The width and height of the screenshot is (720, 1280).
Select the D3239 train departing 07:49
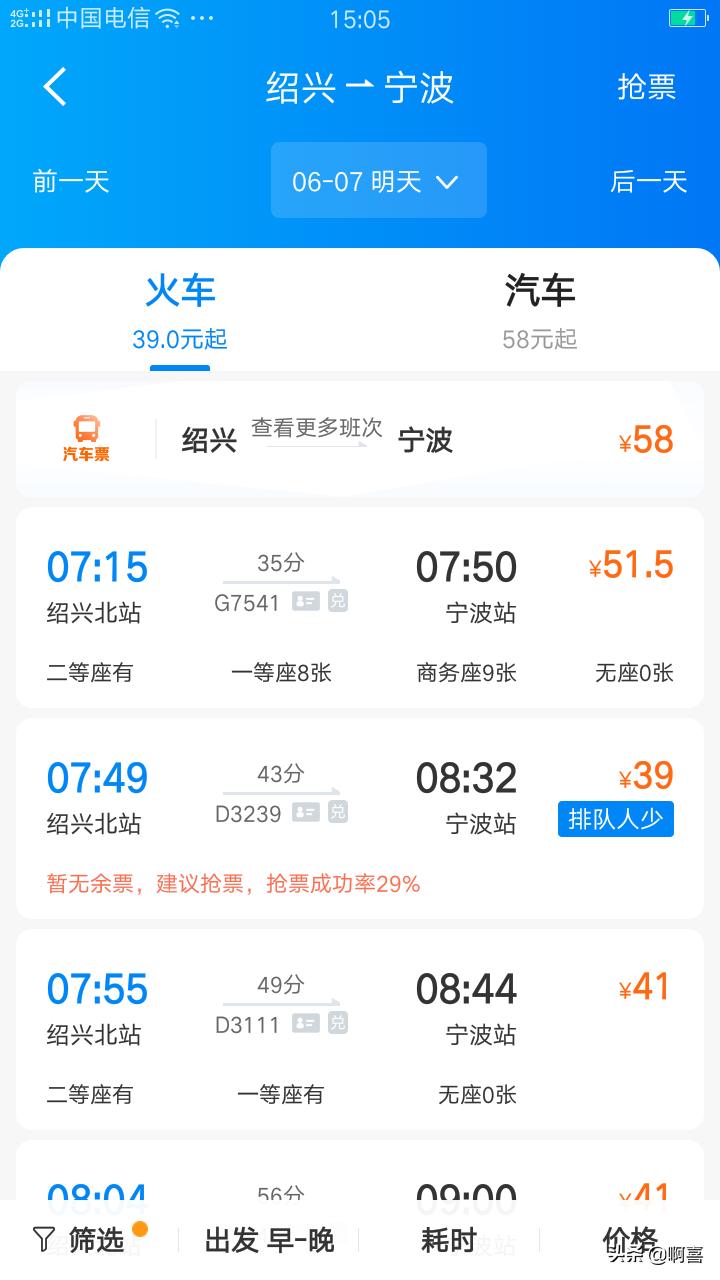(x=360, y=818)
